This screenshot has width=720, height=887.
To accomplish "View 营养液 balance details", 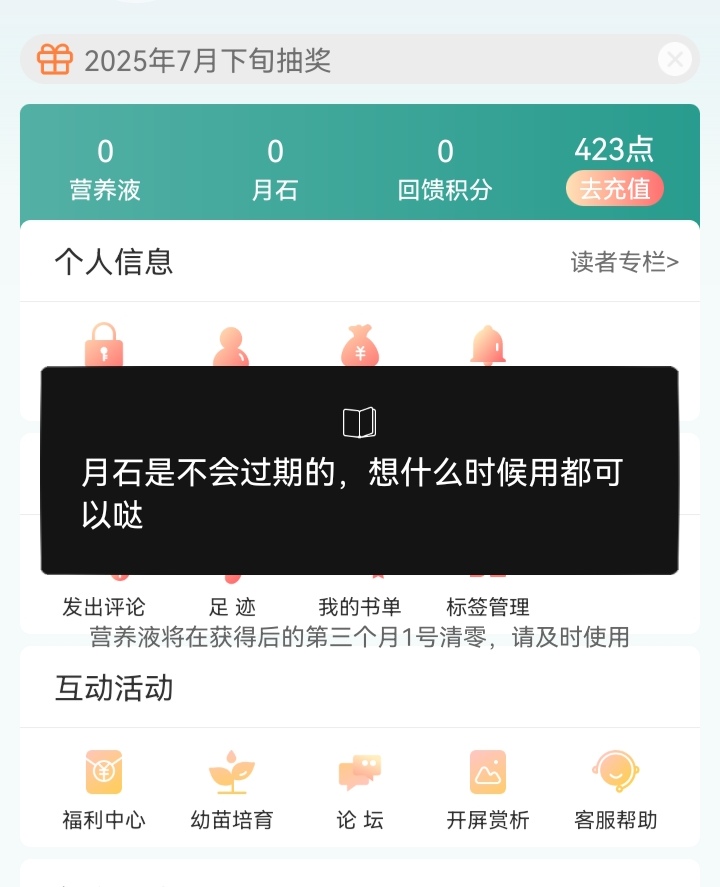I will point(105,170).
